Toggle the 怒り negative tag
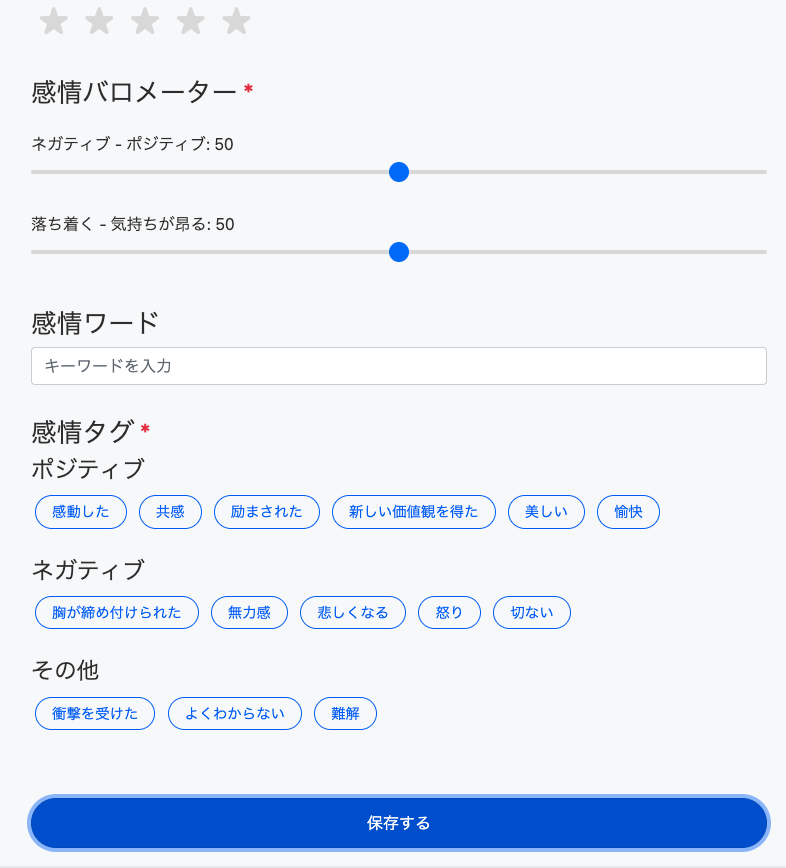This screenshot has height=868, width=786. pos(449,612)
